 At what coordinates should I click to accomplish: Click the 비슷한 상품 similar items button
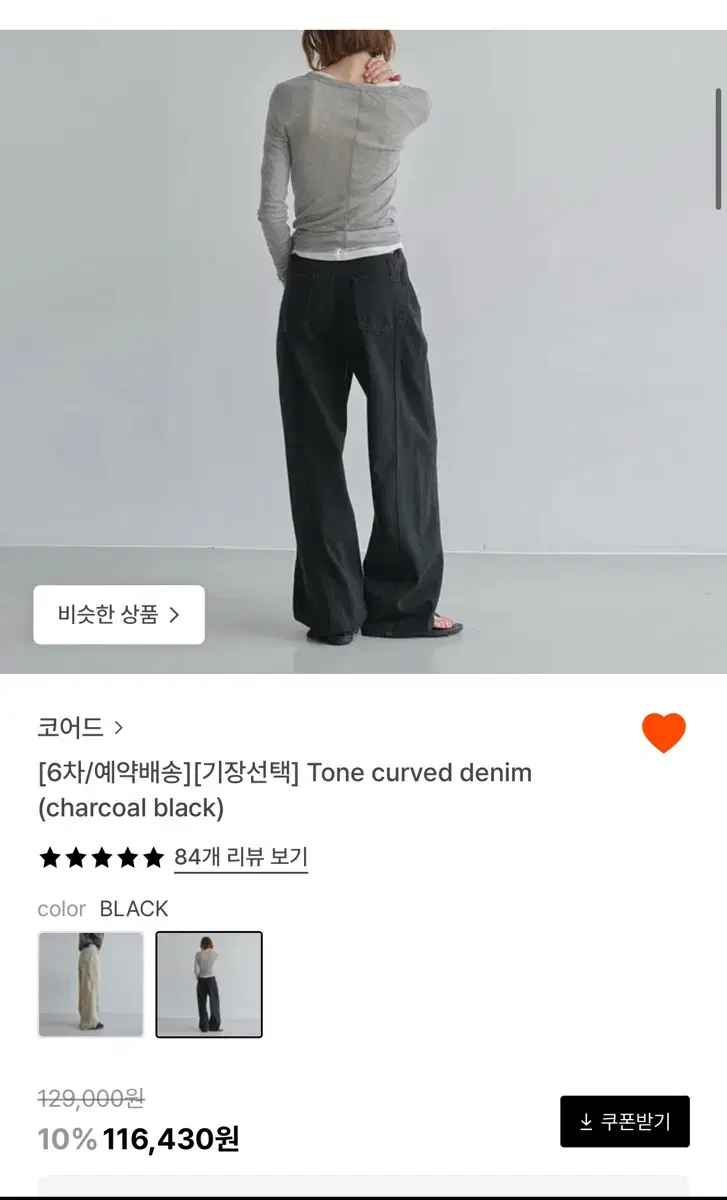tap(119, 615)
